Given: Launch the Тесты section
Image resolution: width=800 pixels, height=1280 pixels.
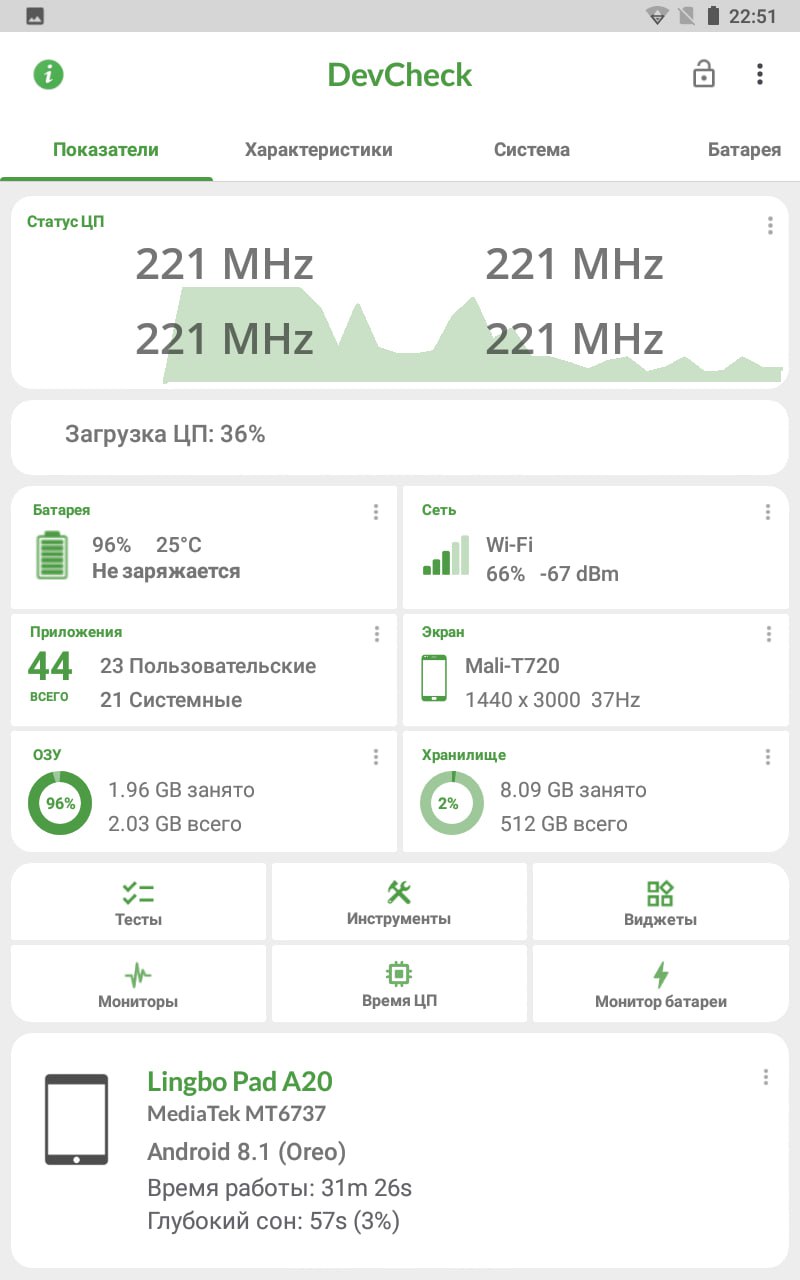Looking at the screenshot, I should click(138, 902).
